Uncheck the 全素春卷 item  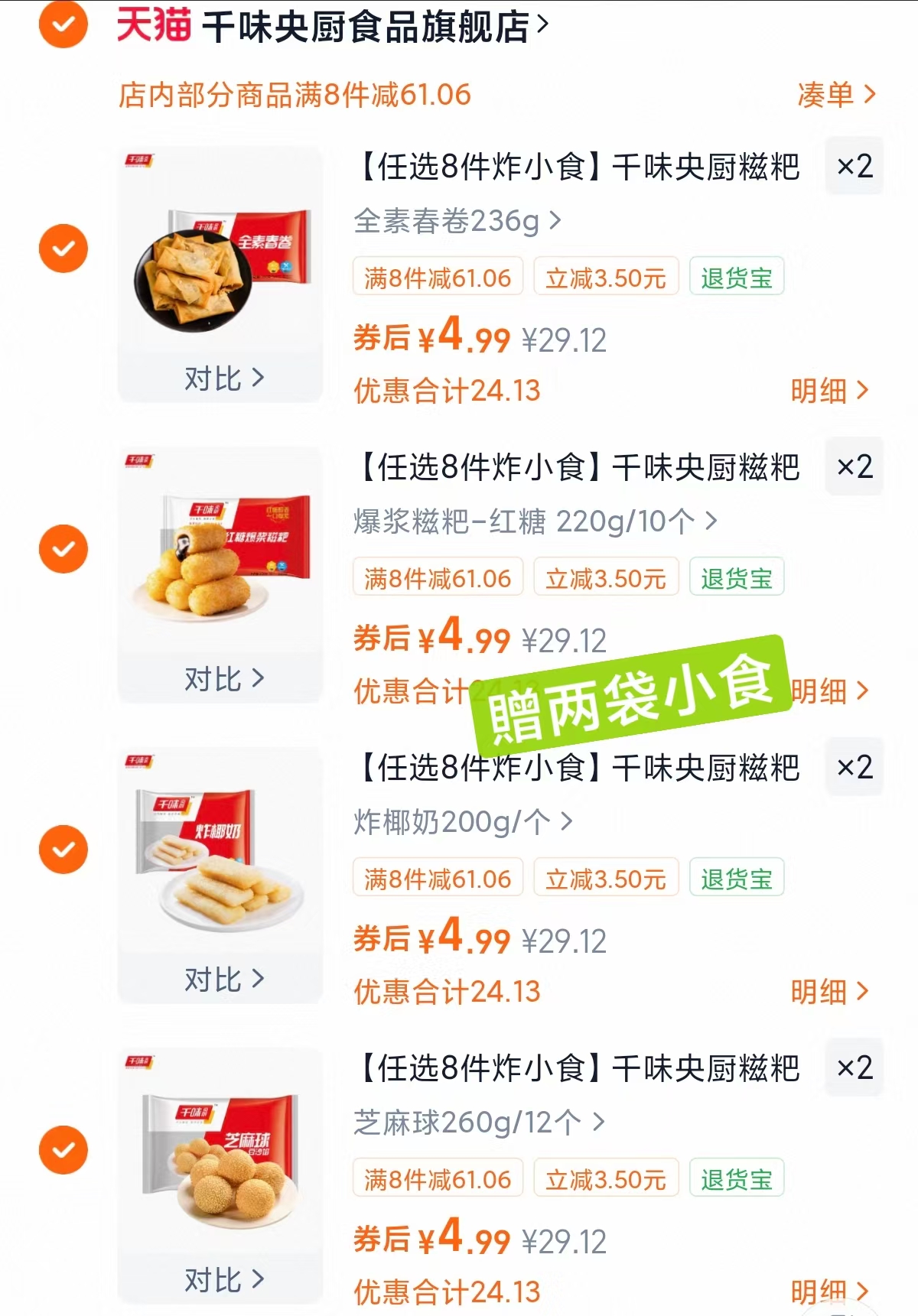pos(63,248)
